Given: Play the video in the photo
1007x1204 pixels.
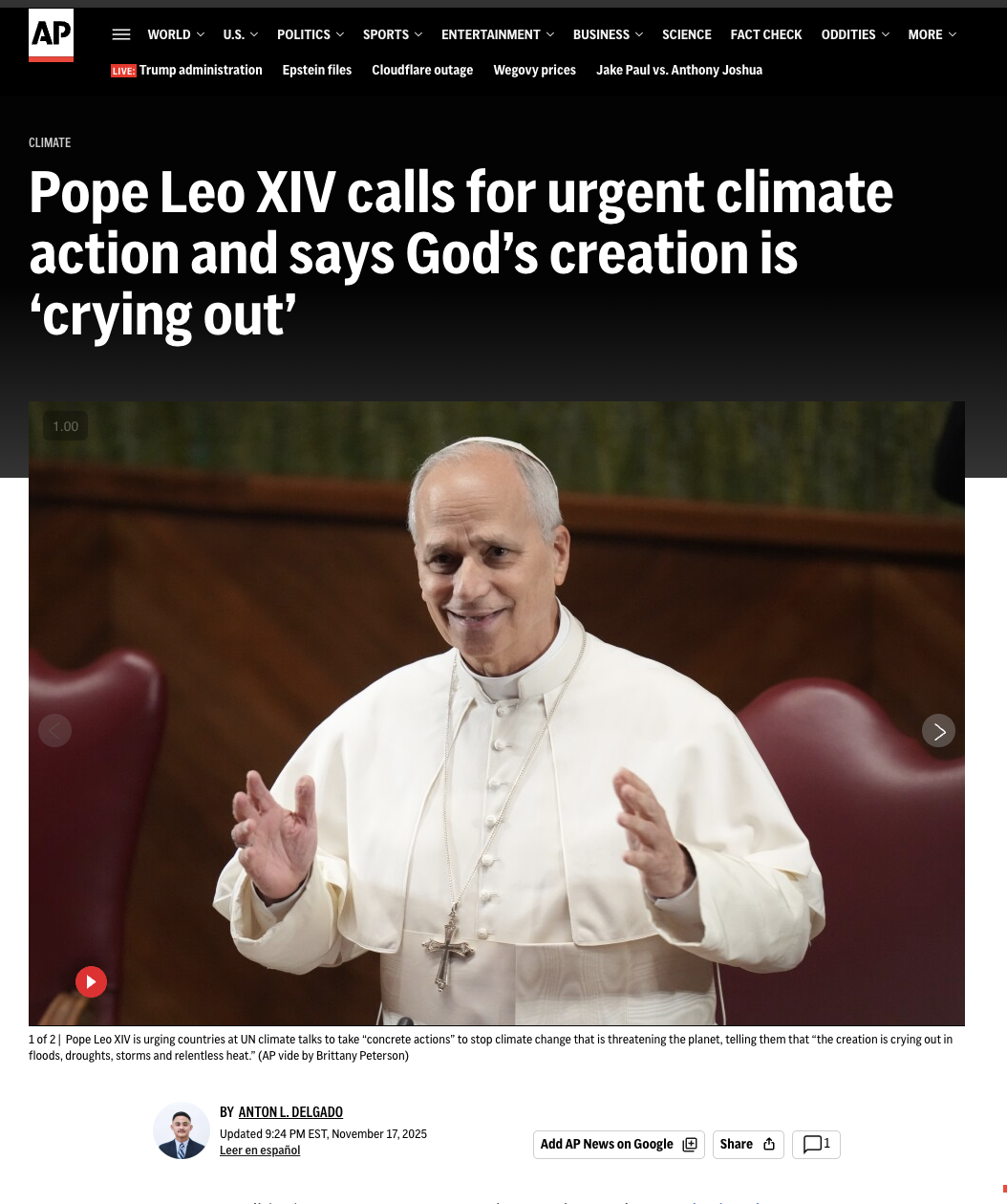Looking at the screenshot, I should [x=91, y=981].
